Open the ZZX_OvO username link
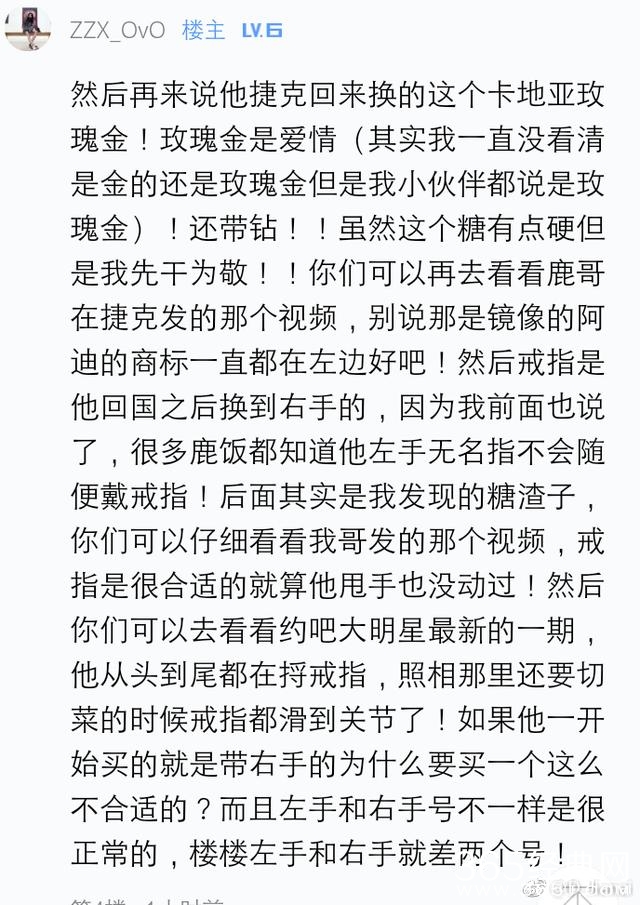Screen dimensions: 640x905 click(x=117, y=31)
